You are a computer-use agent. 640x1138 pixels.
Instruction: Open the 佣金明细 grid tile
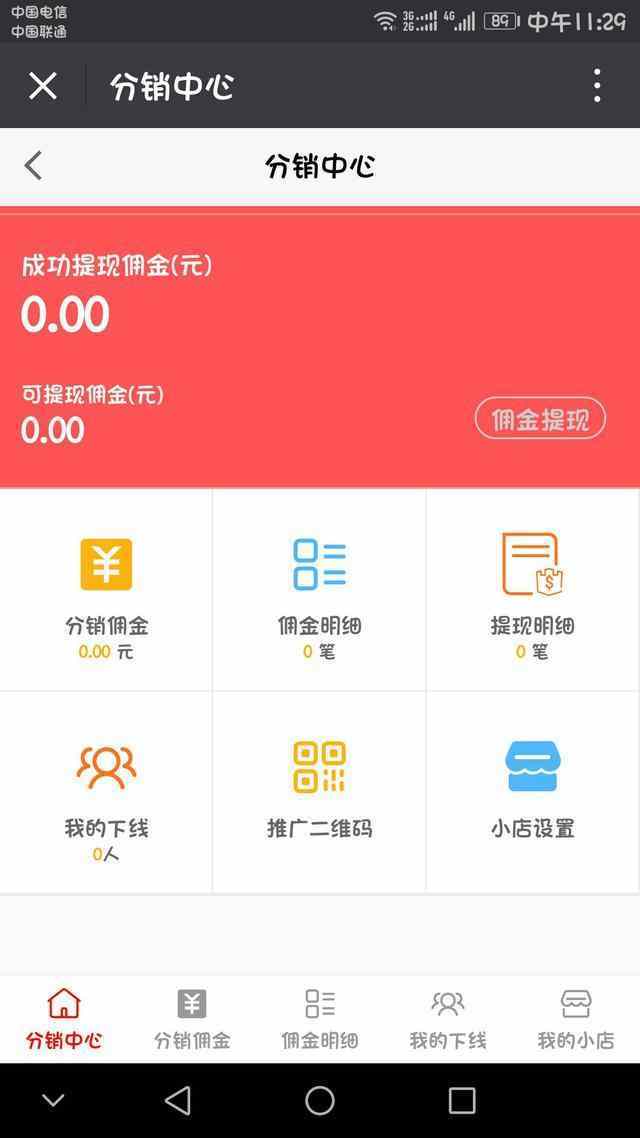pyautogui.click(x=319, y=590)
